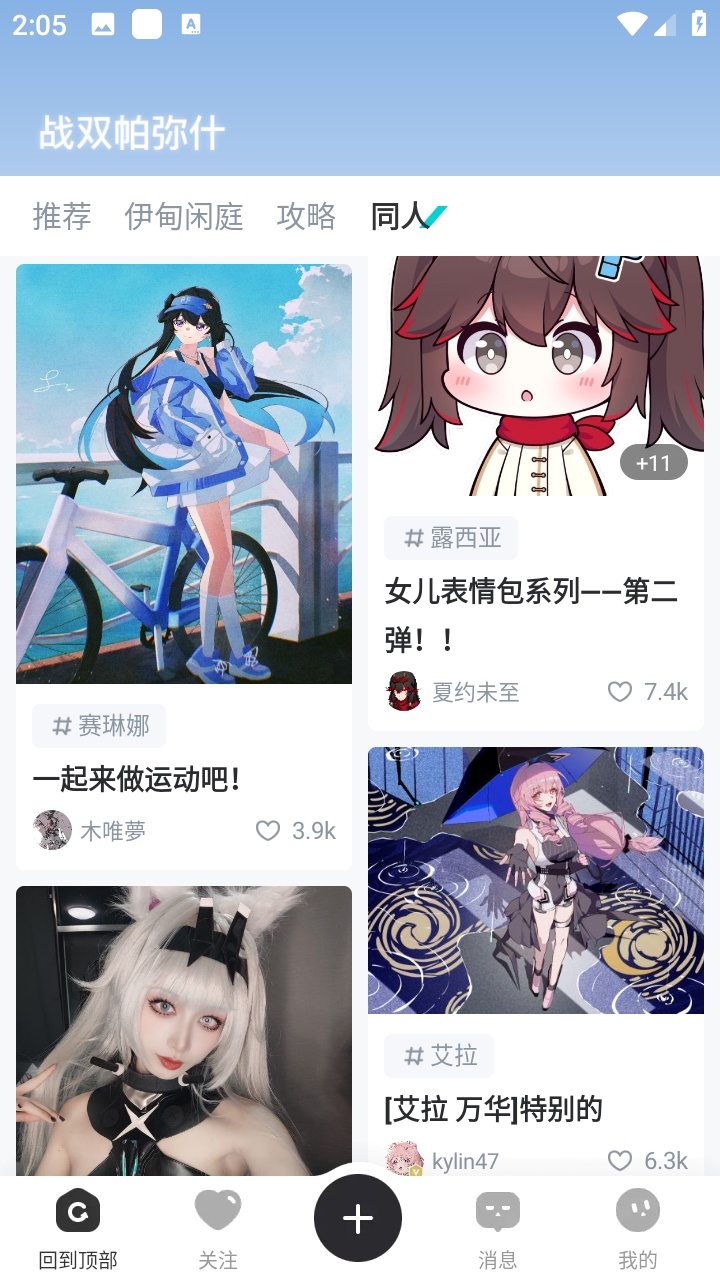Switch to the 推荐 tab
The height and width of the screenshot is (1280, 720).
(x=62, y=216)
